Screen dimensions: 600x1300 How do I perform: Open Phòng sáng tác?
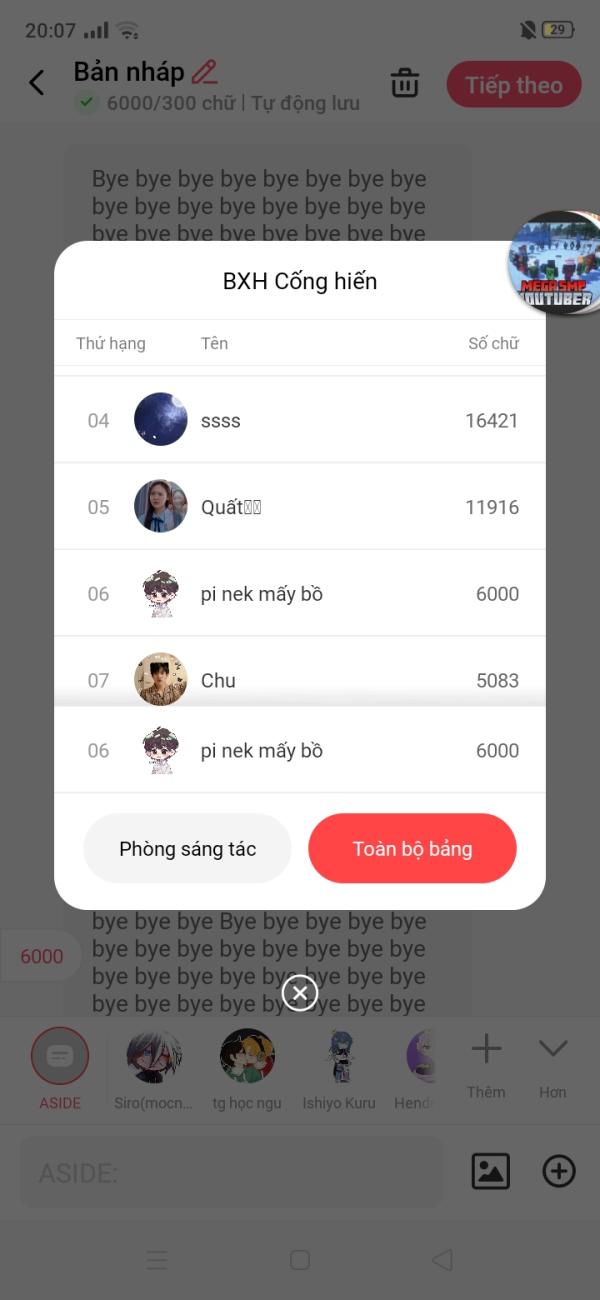tap(187, 849)
